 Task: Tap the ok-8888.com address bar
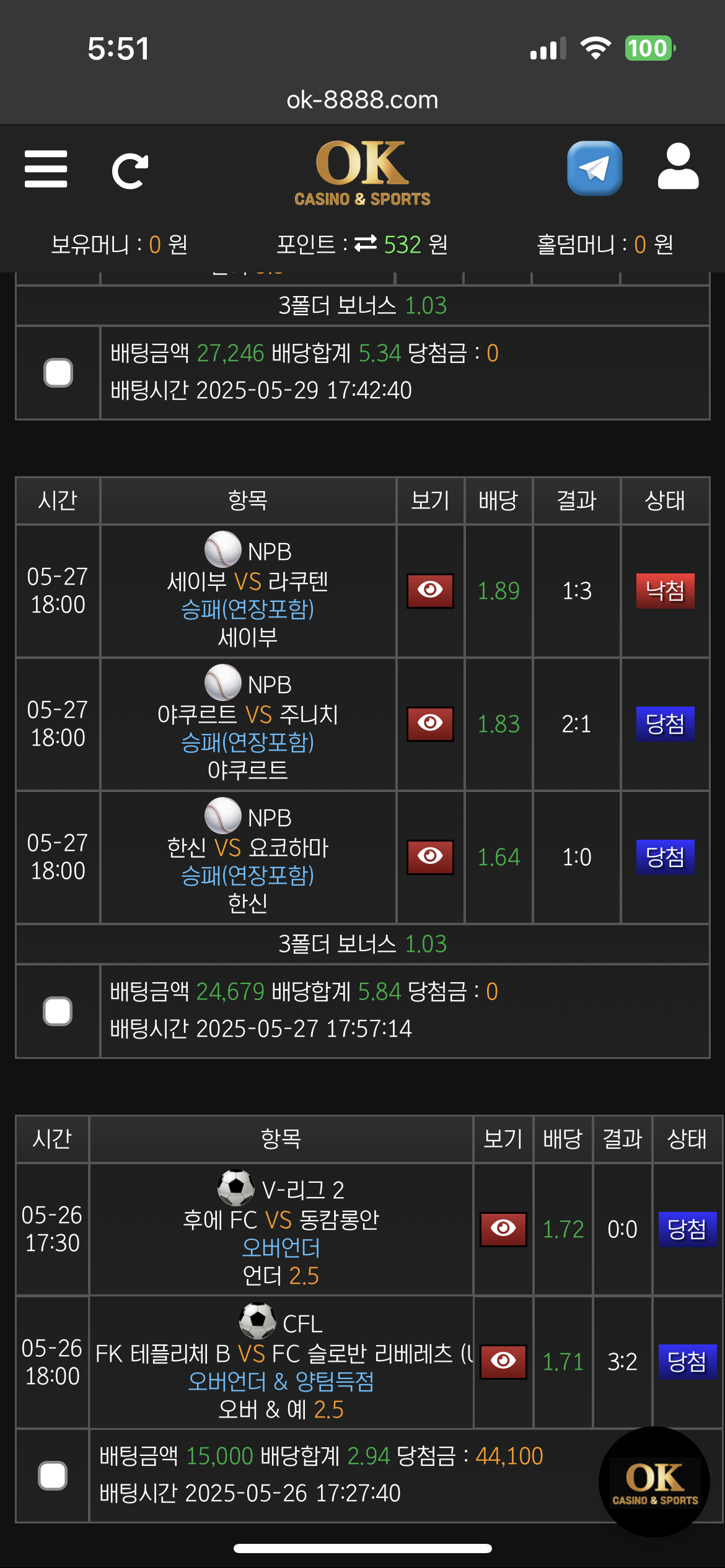click(362, 100)
